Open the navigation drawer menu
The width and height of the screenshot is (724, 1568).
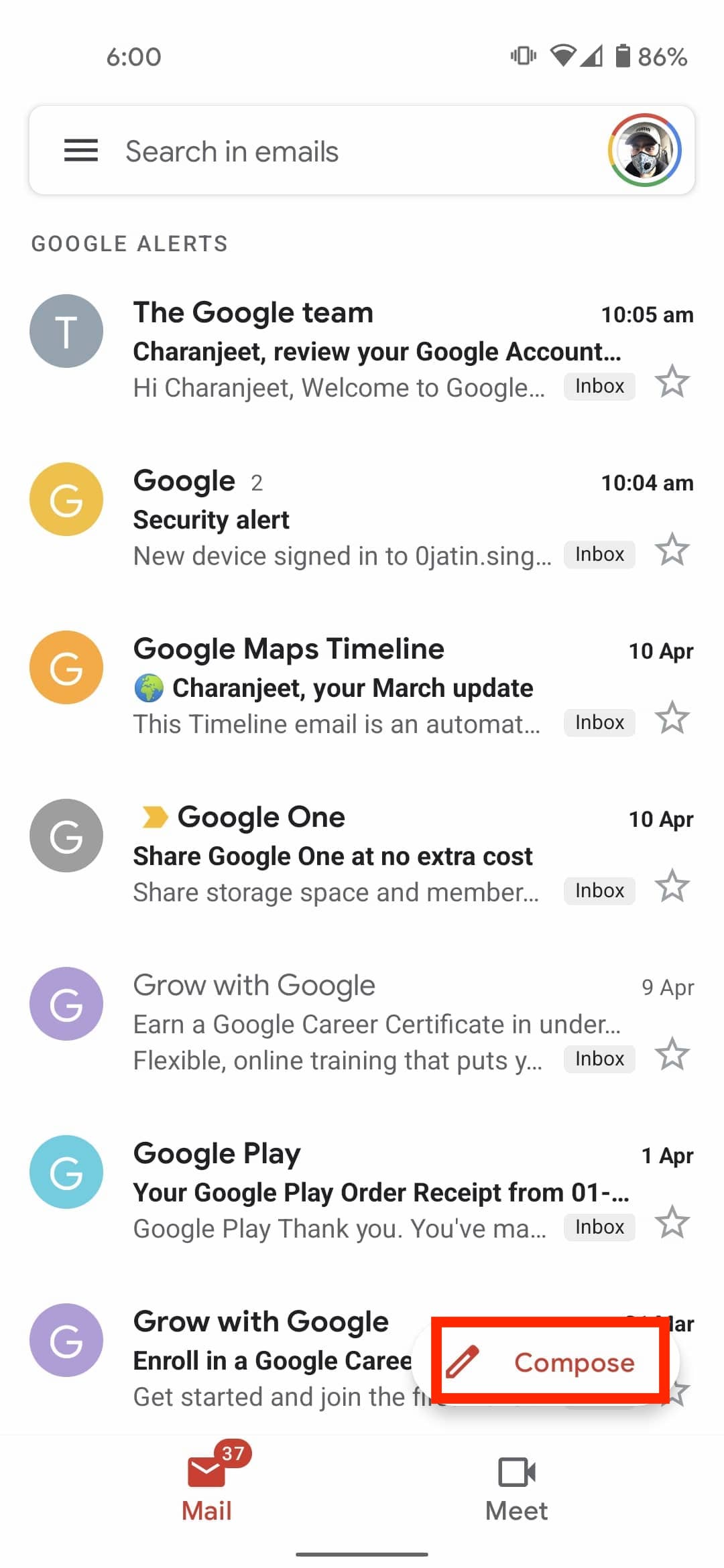[x=80, y=150]
